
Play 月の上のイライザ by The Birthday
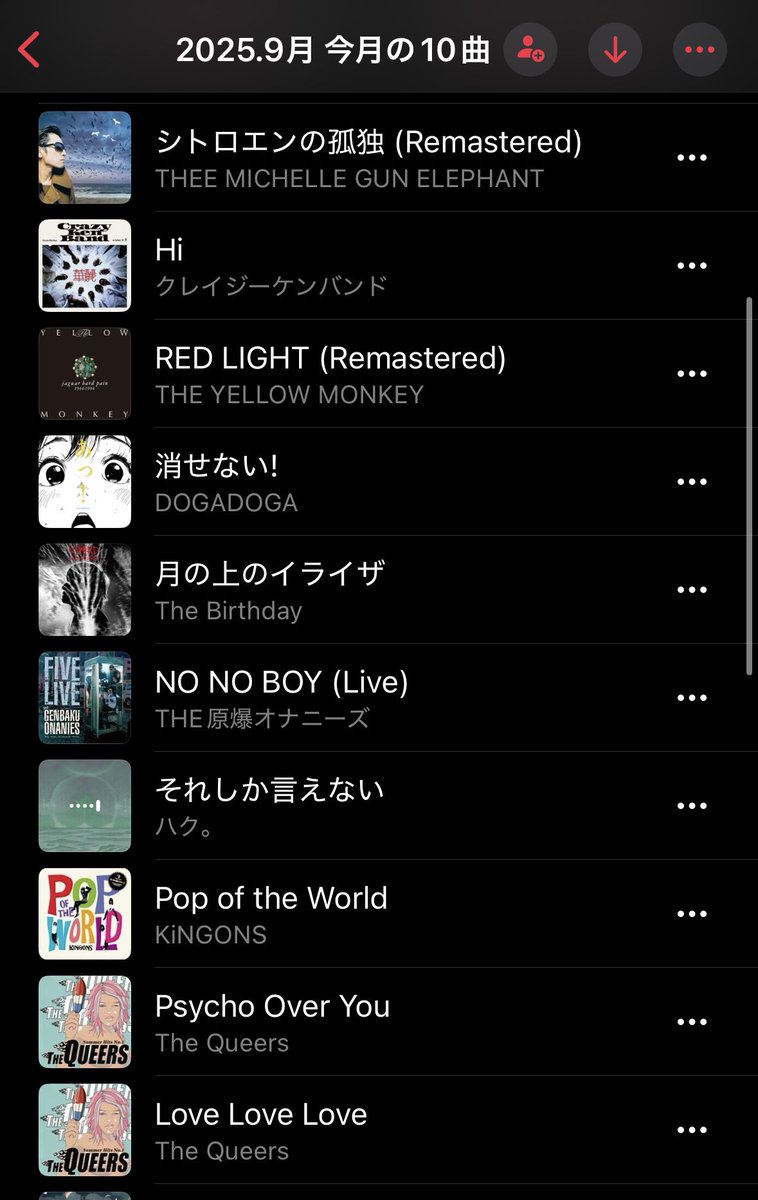tap(270, 590)
